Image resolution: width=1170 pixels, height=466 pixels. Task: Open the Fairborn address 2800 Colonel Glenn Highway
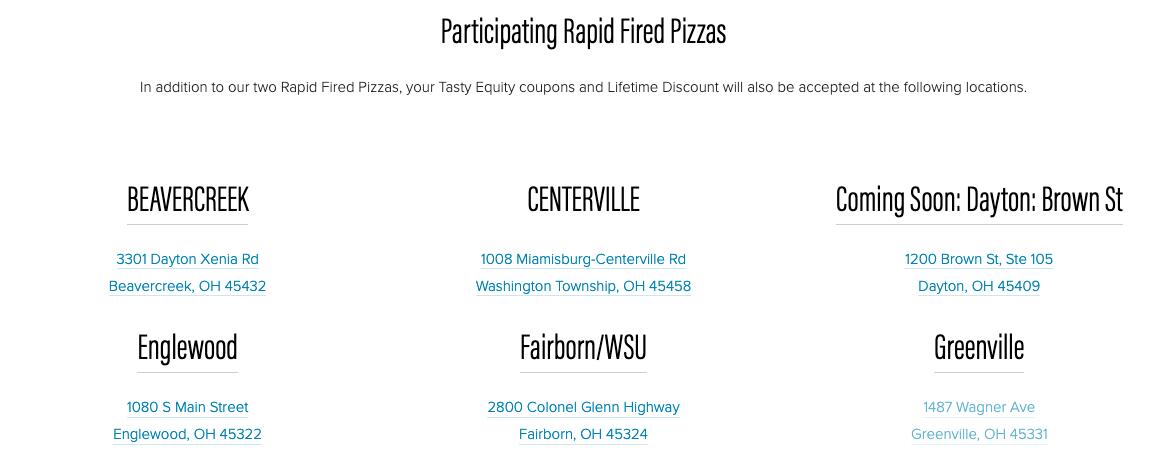(x=583, y=407)
